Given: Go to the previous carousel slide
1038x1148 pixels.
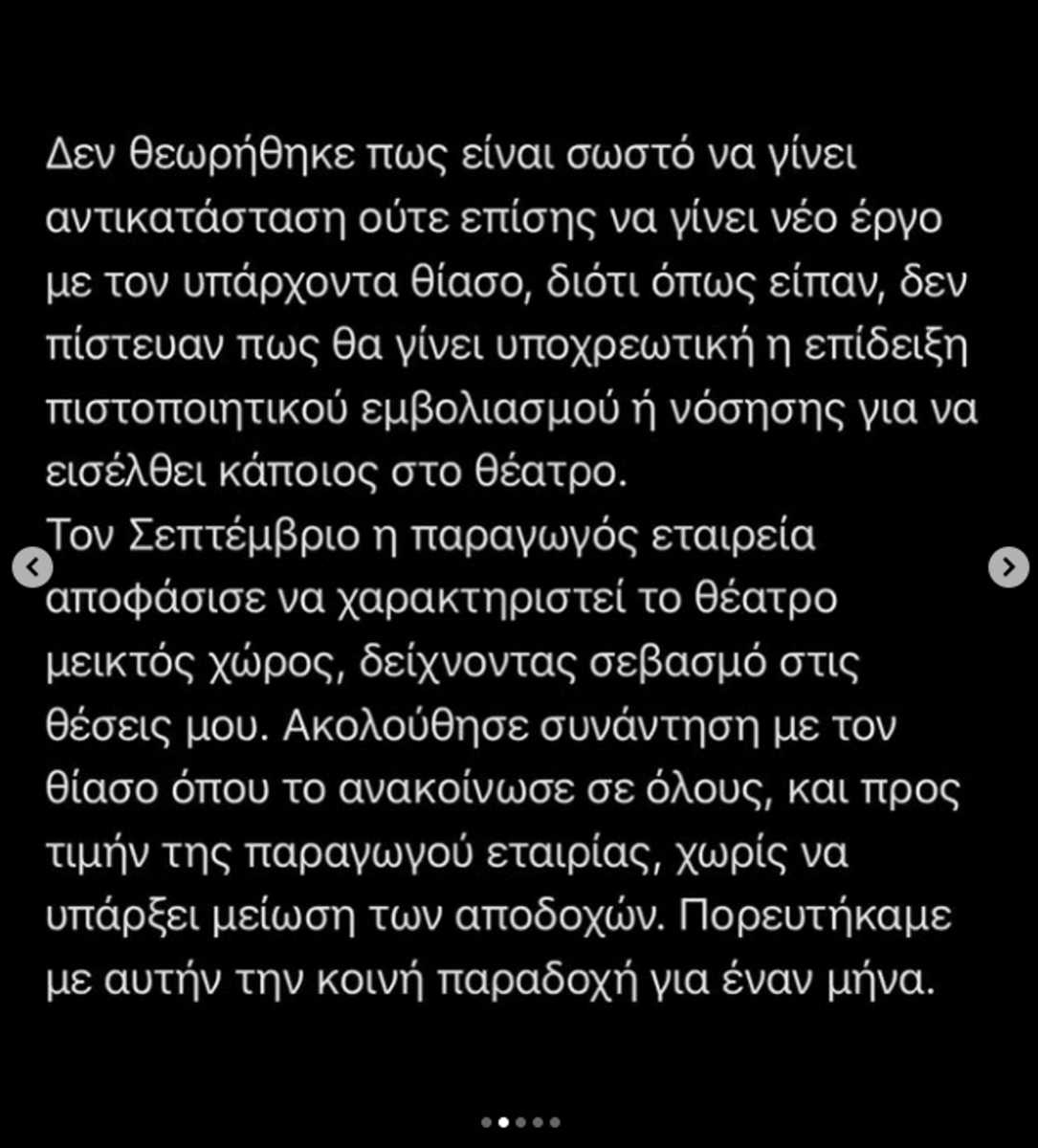Looking at the screenshot, I should (33, 568).
